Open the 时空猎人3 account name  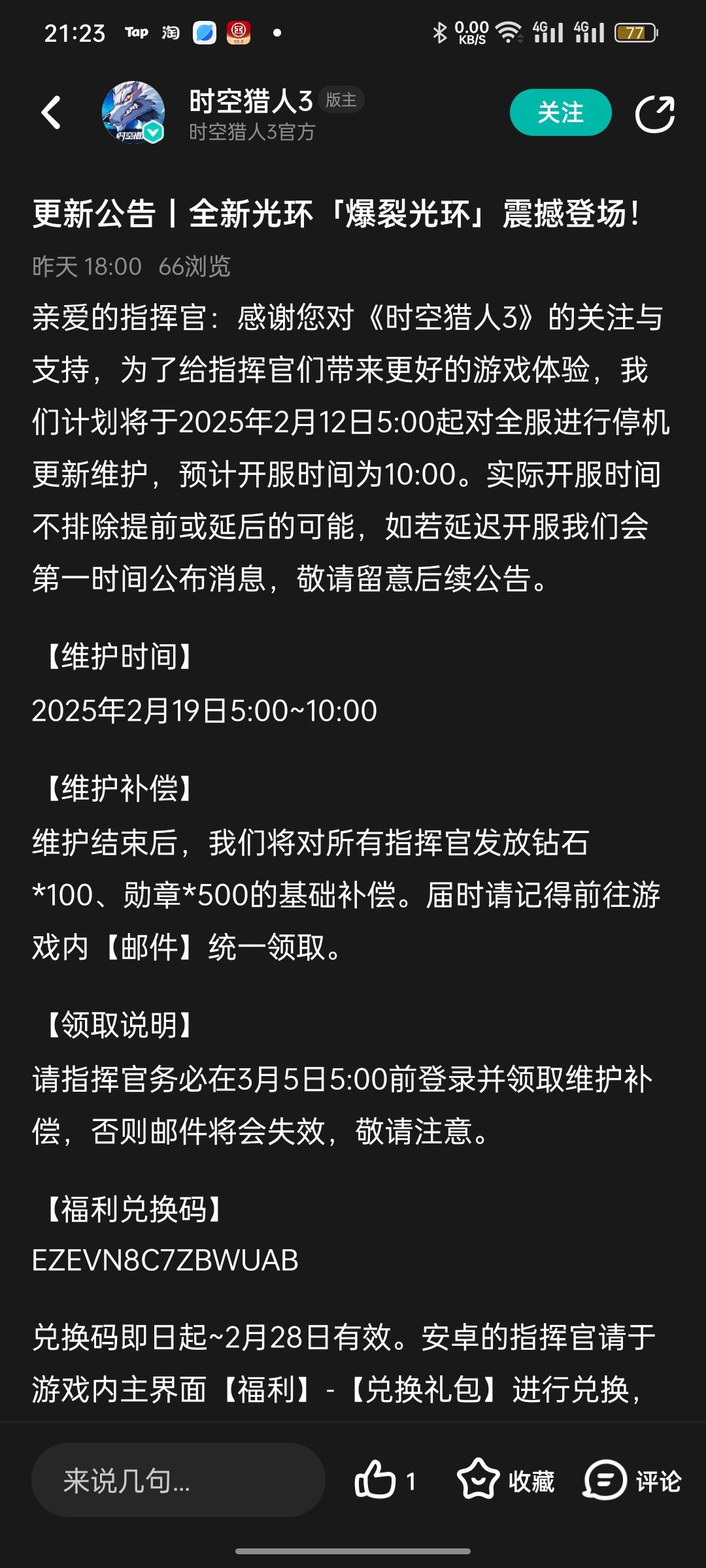(x=251, y=101)
